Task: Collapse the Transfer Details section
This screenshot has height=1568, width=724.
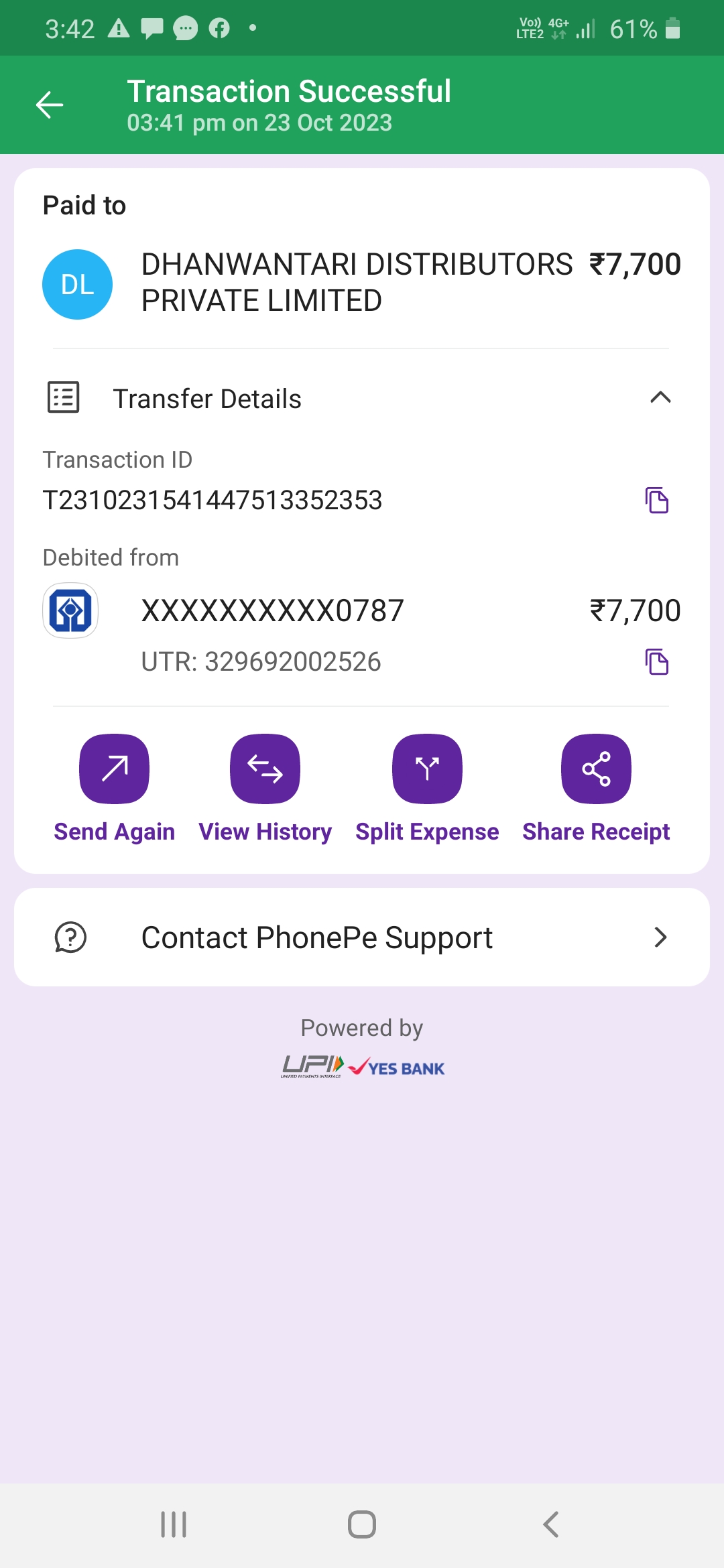Action: coord(660,398)
